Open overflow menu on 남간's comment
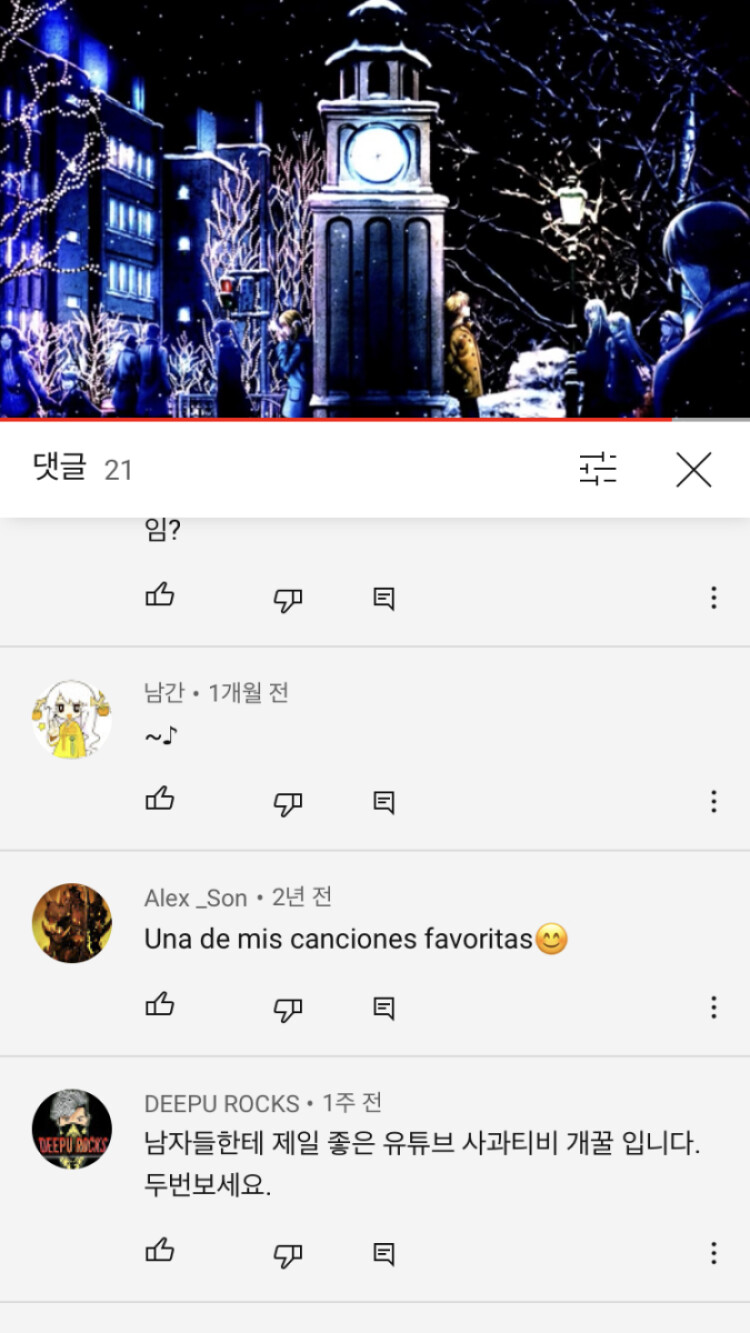 pyautogui.click(x=713, y=801)
